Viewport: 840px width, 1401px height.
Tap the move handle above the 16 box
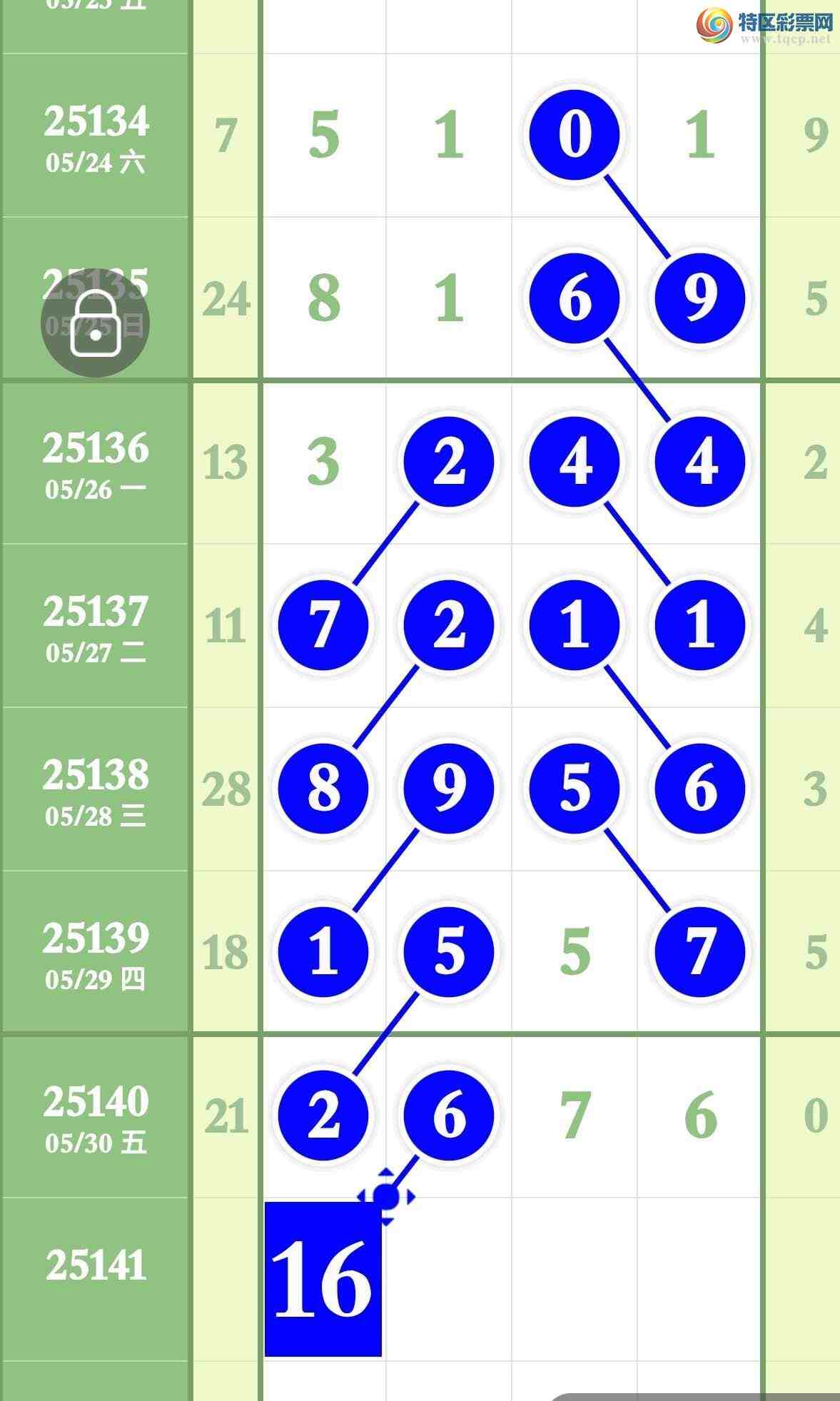point(385,1198)
